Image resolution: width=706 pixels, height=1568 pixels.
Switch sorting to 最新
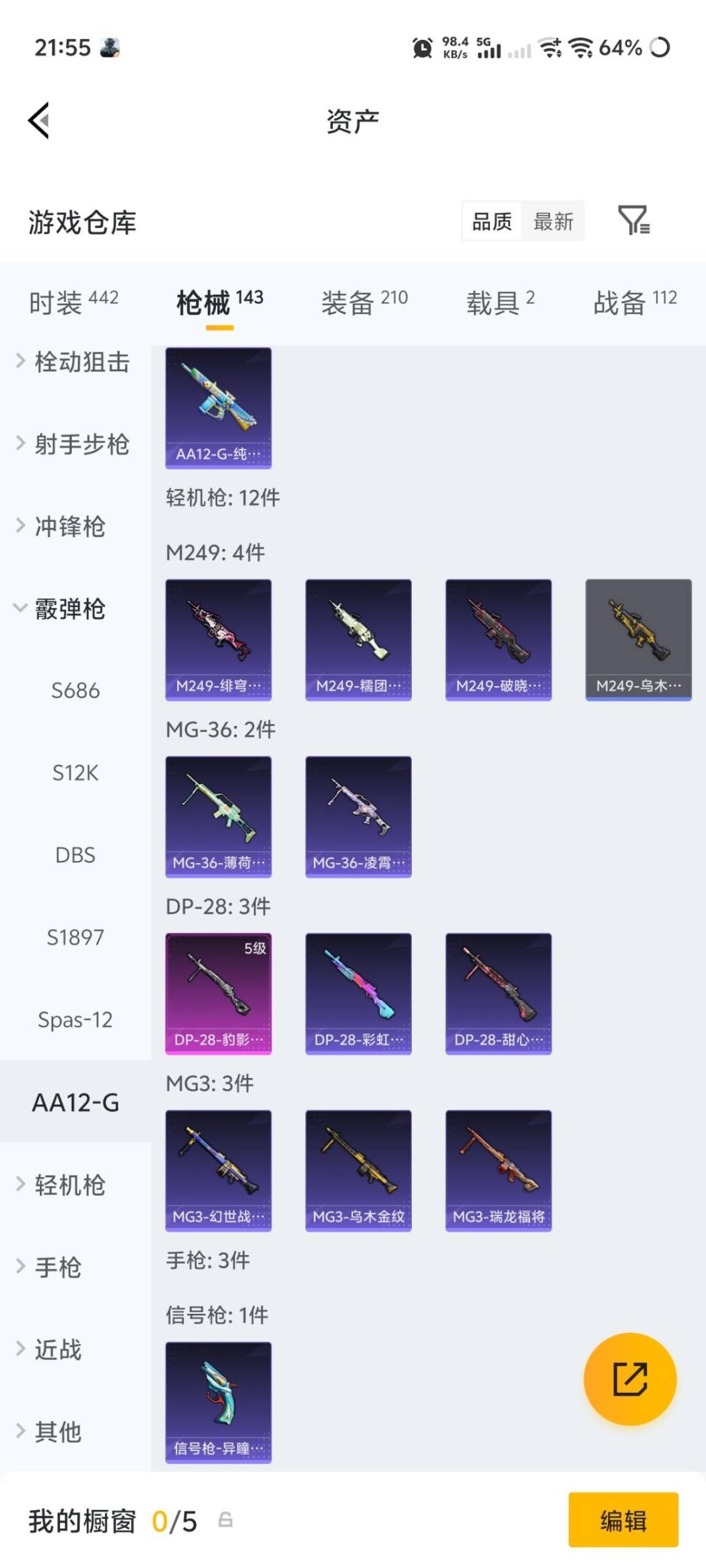(x=553, y=222)
